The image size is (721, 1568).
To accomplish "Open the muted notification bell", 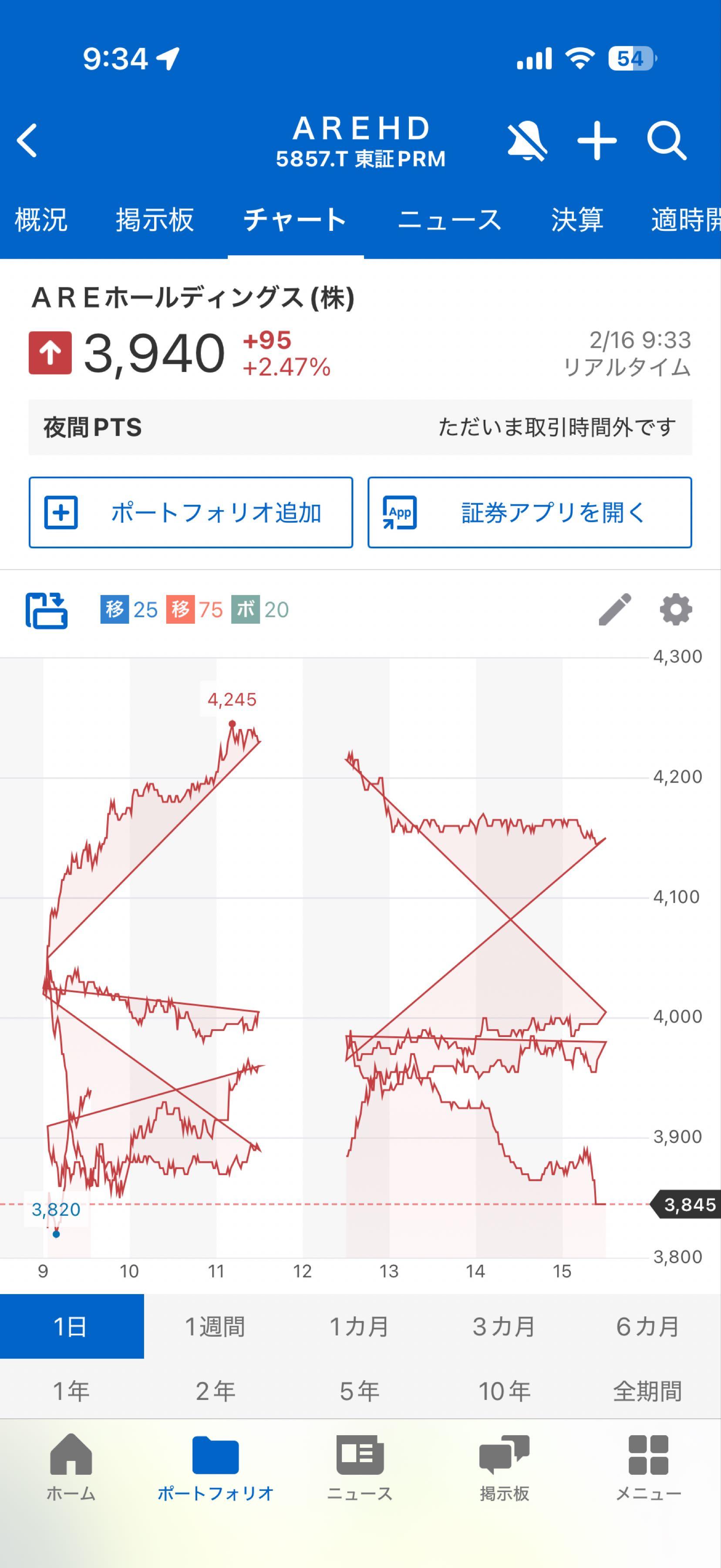I will coord(527,141).
